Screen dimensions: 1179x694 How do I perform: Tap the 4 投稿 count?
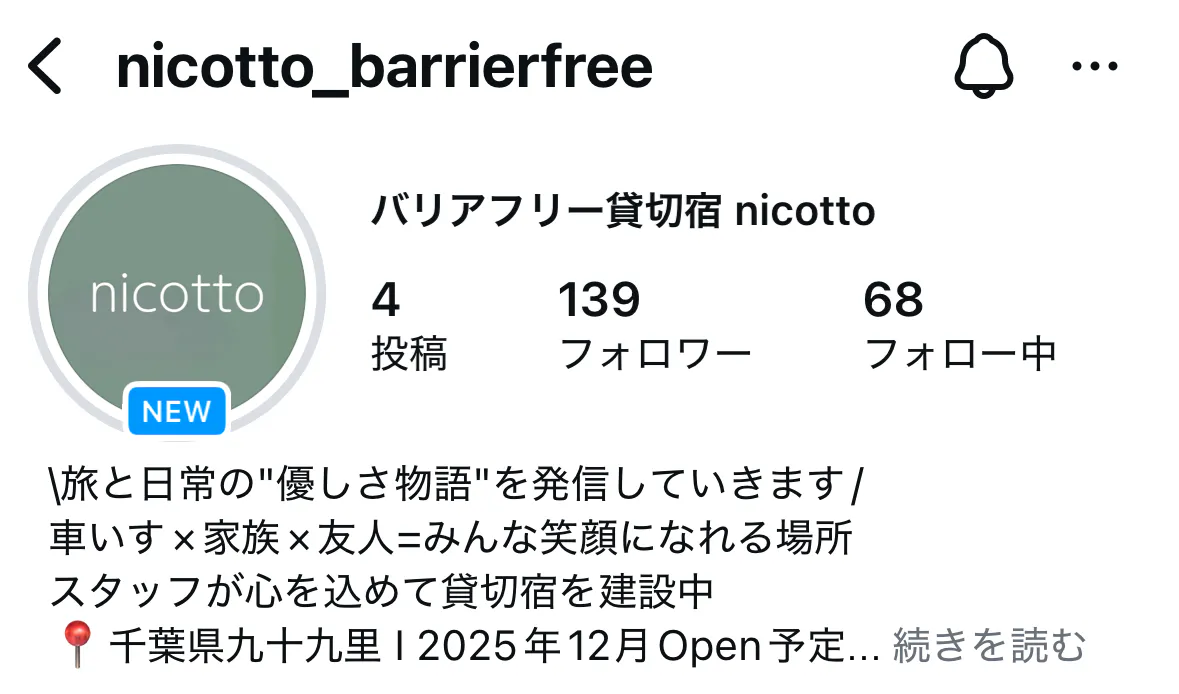[x=409, y=325]
